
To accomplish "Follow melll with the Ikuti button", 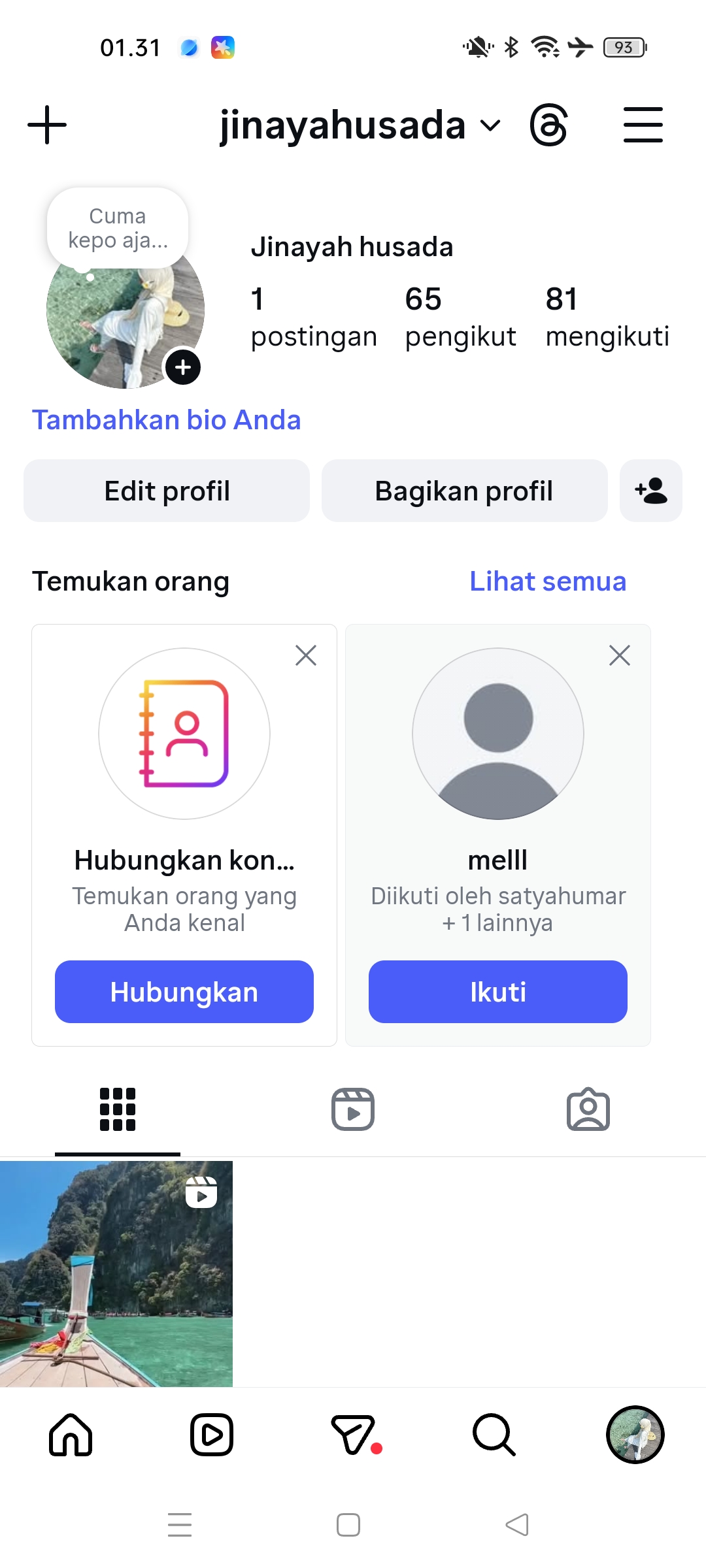I will click(498, 992).
